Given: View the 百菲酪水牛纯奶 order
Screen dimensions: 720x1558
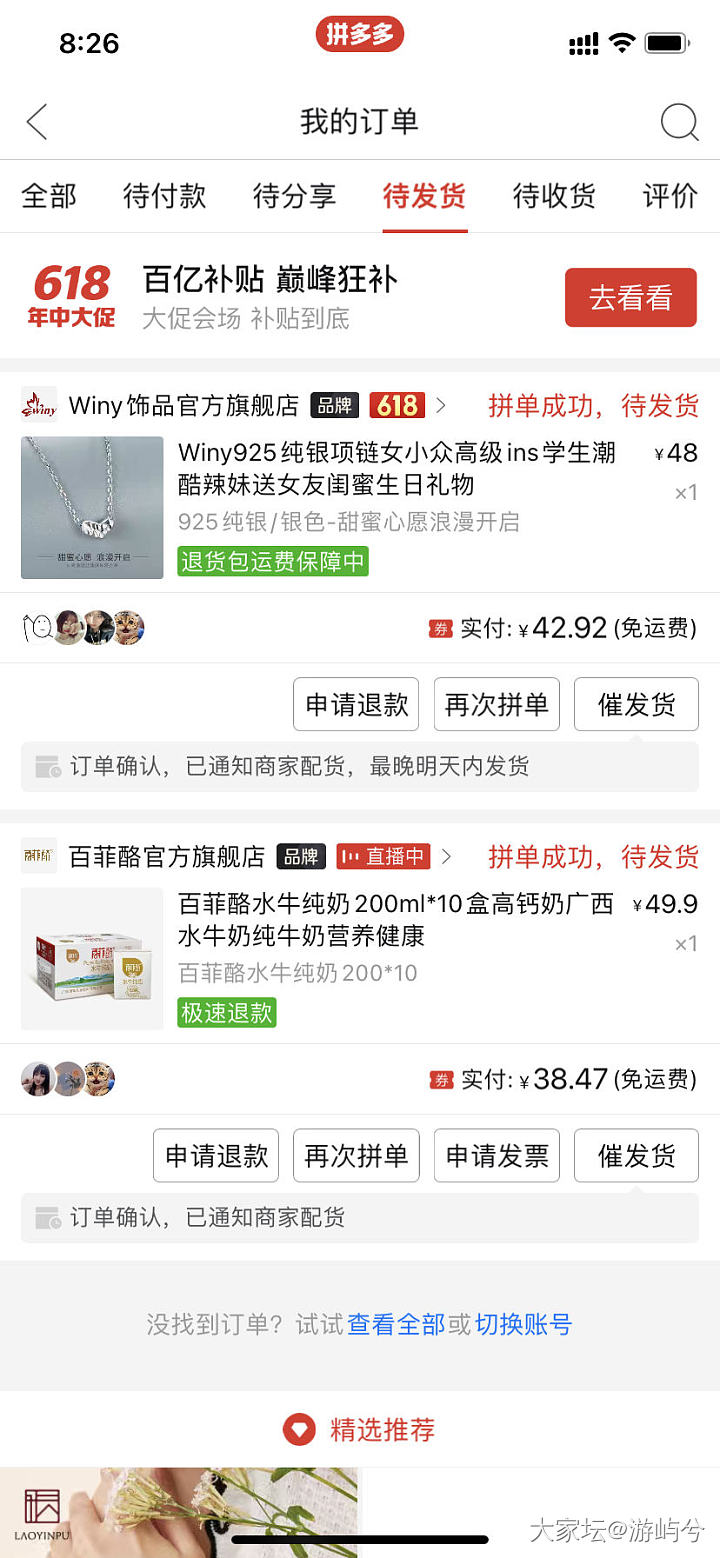Looking at the screenshot, I should tap(396, 920).
